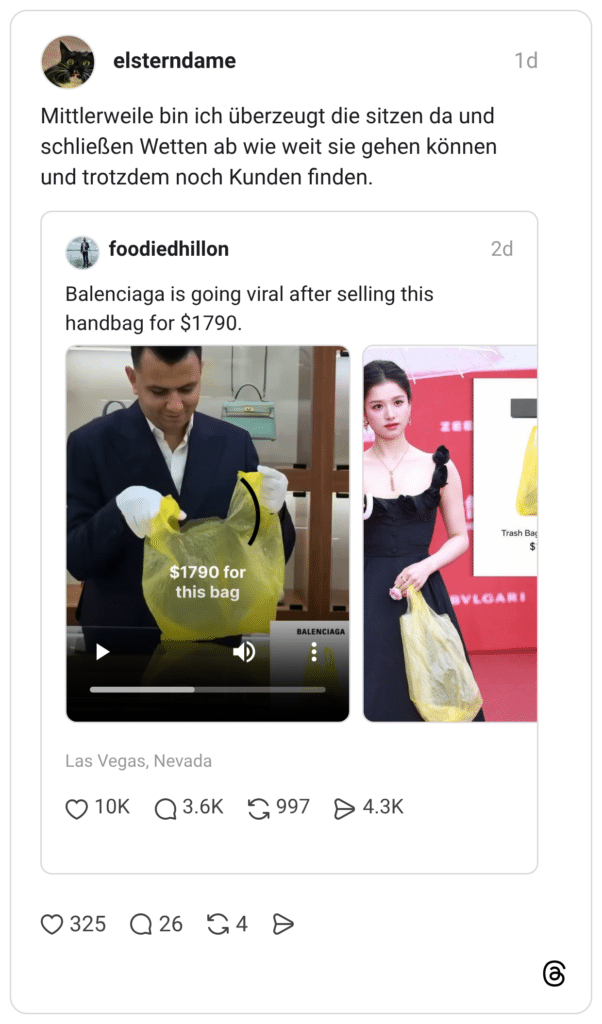
Task: Open the video's three-dot options
Action: [x=314, y=652]
